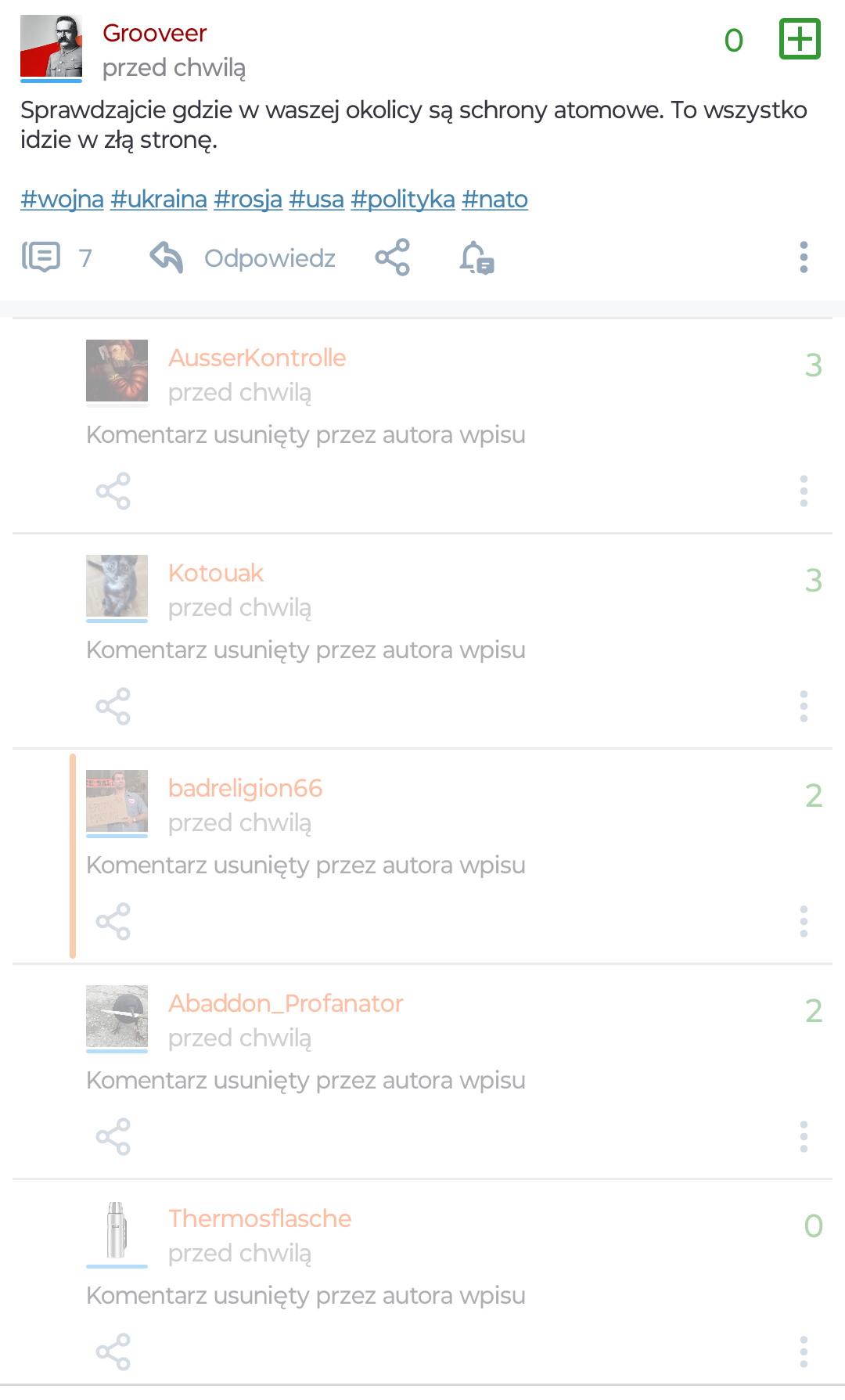View the post's 7 comments
Screen dimensions: 845x1400
[x=56, y=257]
